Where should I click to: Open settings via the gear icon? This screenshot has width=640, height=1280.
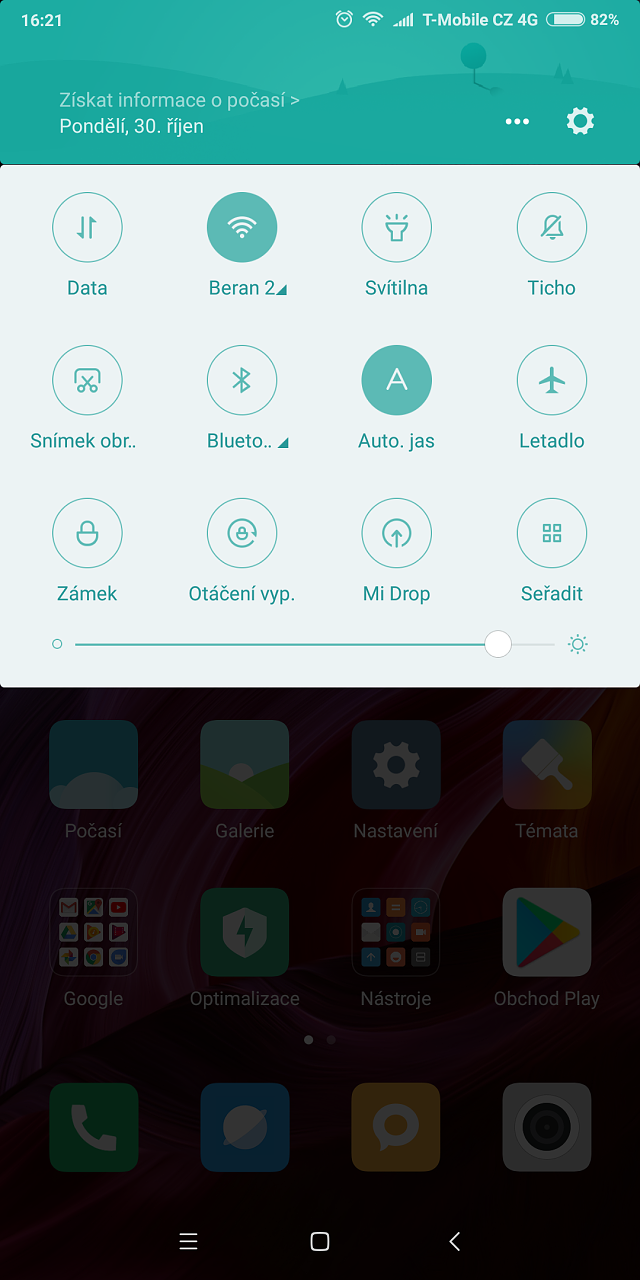[580, 121]
